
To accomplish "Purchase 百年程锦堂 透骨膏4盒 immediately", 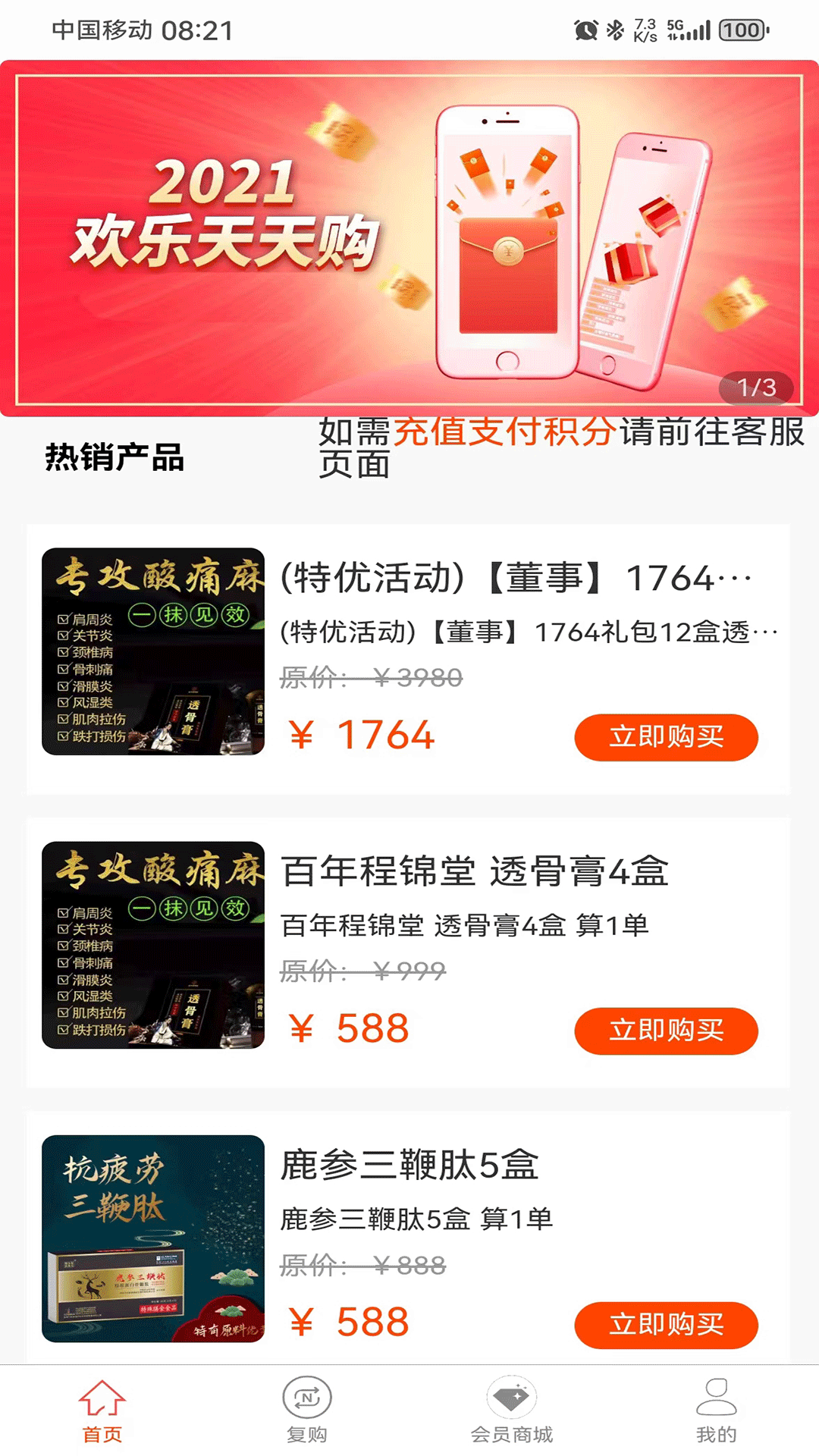I will (x=666, y=1029).
